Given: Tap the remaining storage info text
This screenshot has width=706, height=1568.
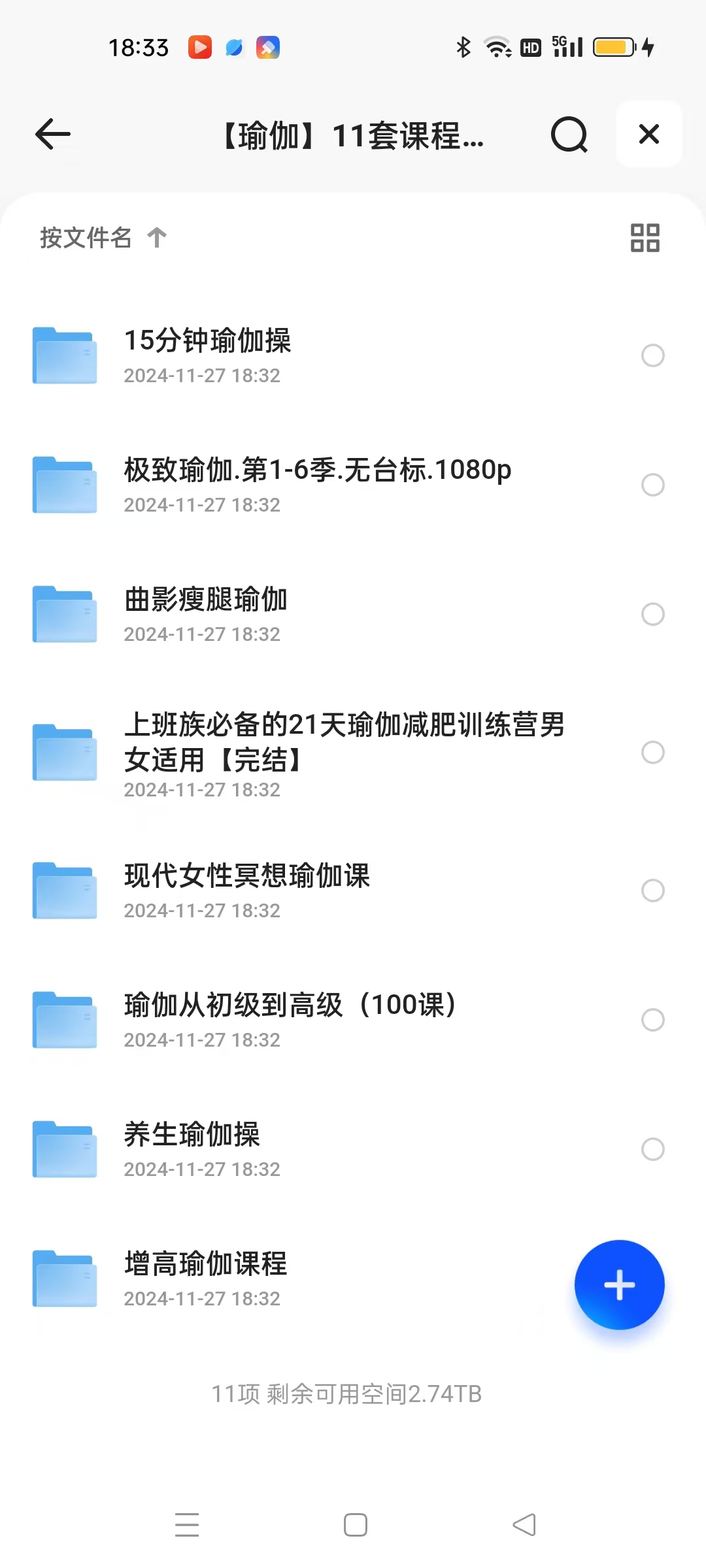Looking at the screenshot, I should [346, 1394].
